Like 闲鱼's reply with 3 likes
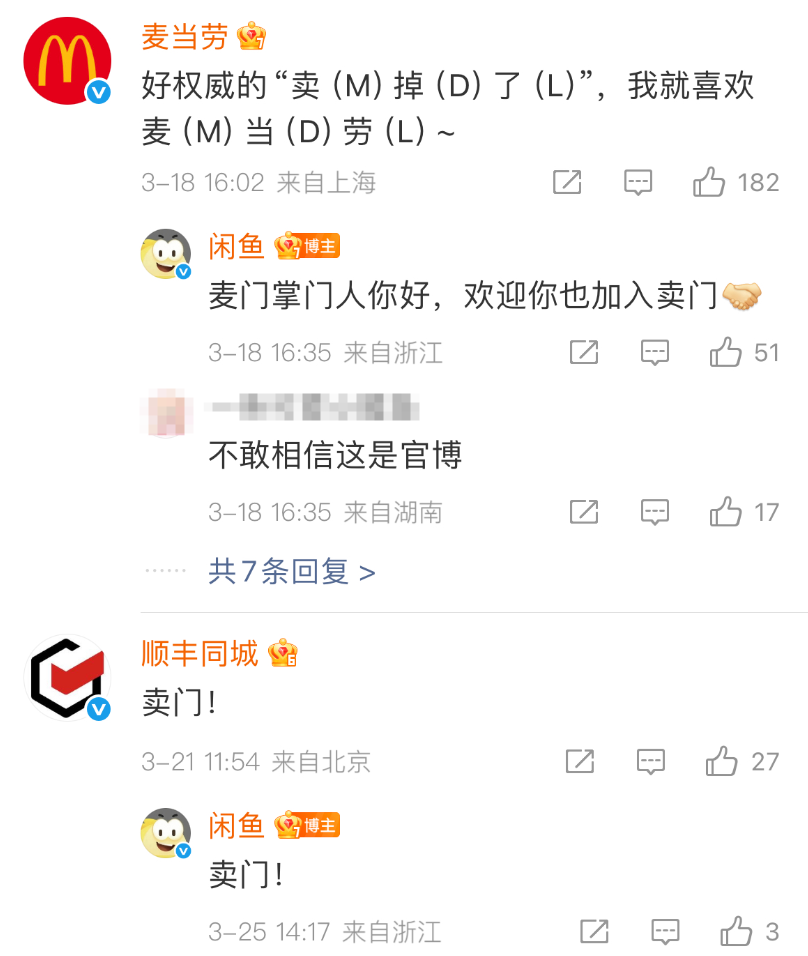 (736, 931)
